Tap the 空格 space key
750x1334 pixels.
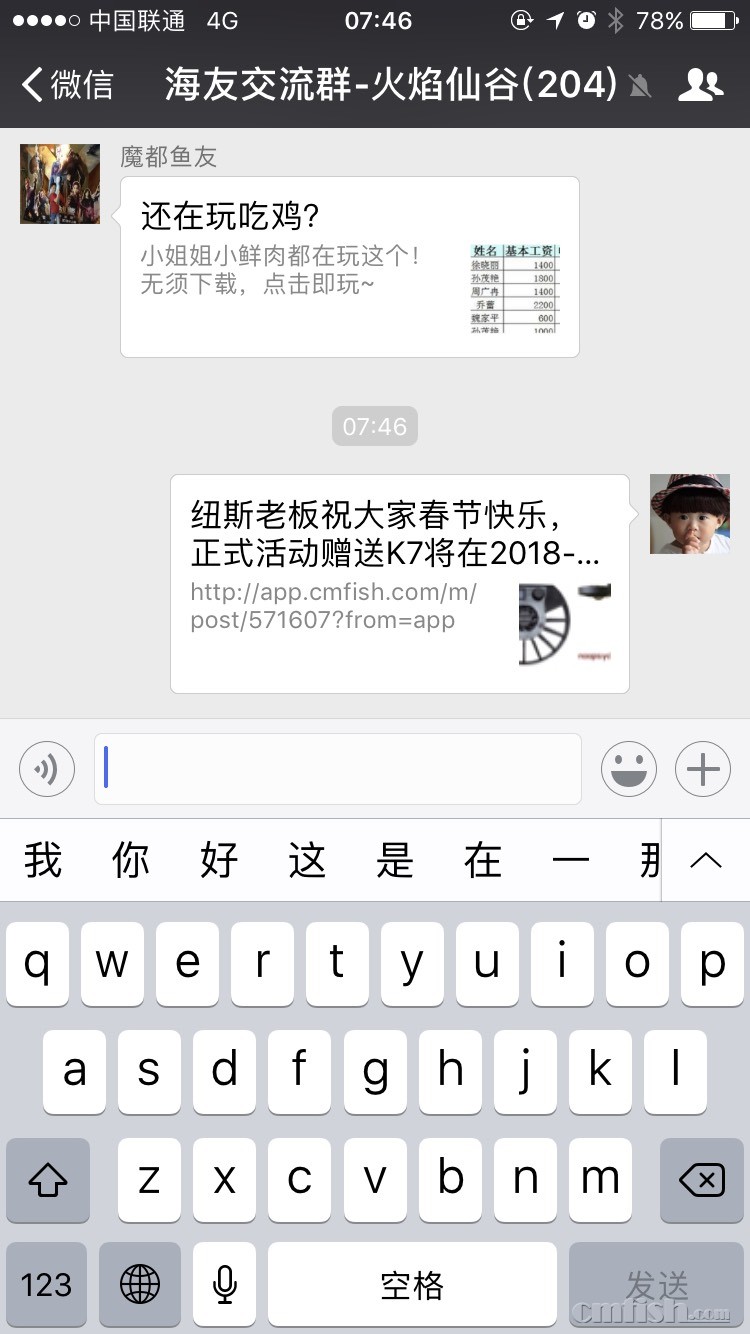pyautogui.click(x=411, y=1285)
